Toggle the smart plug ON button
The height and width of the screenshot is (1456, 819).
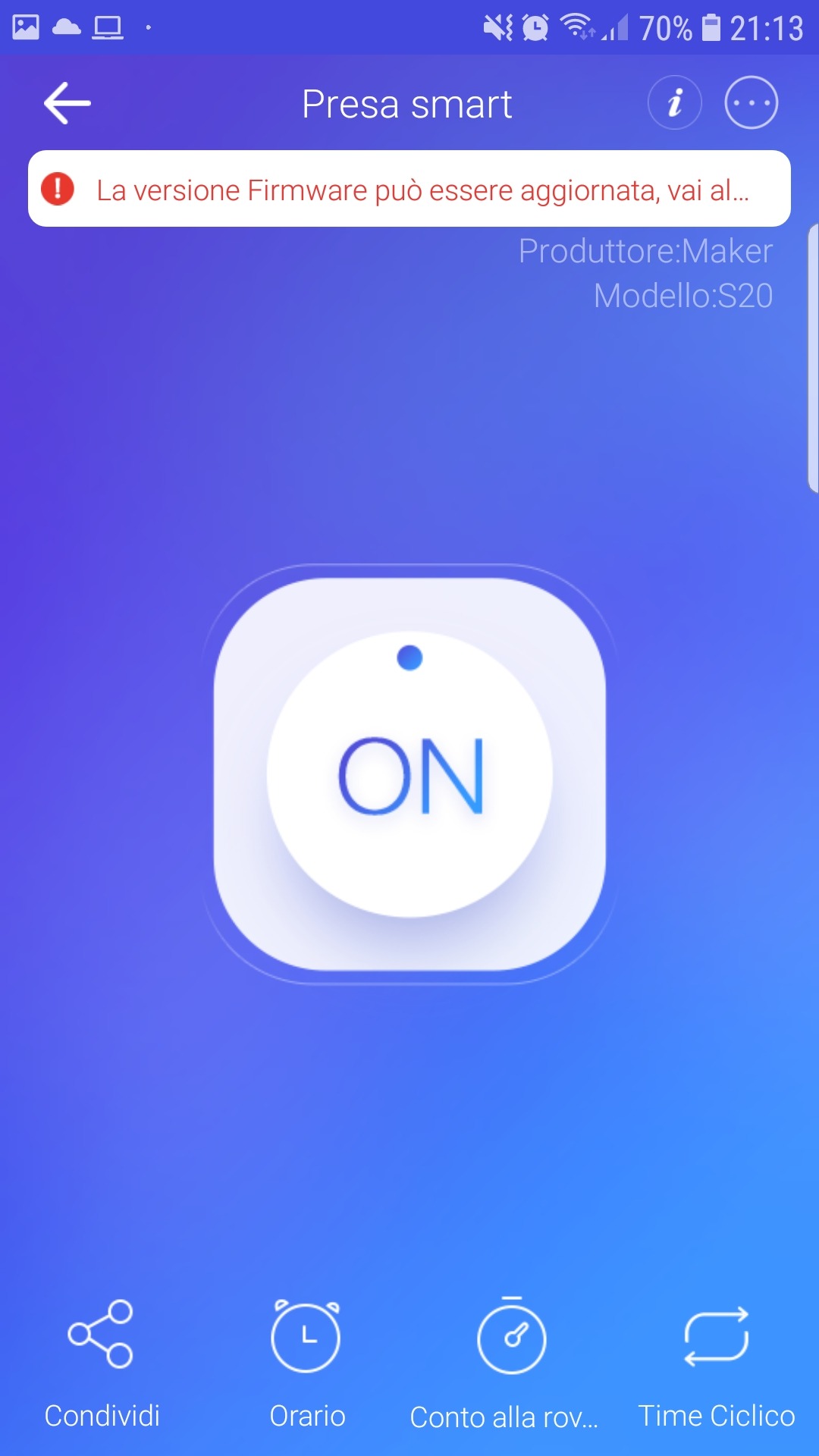click(409, 774)
